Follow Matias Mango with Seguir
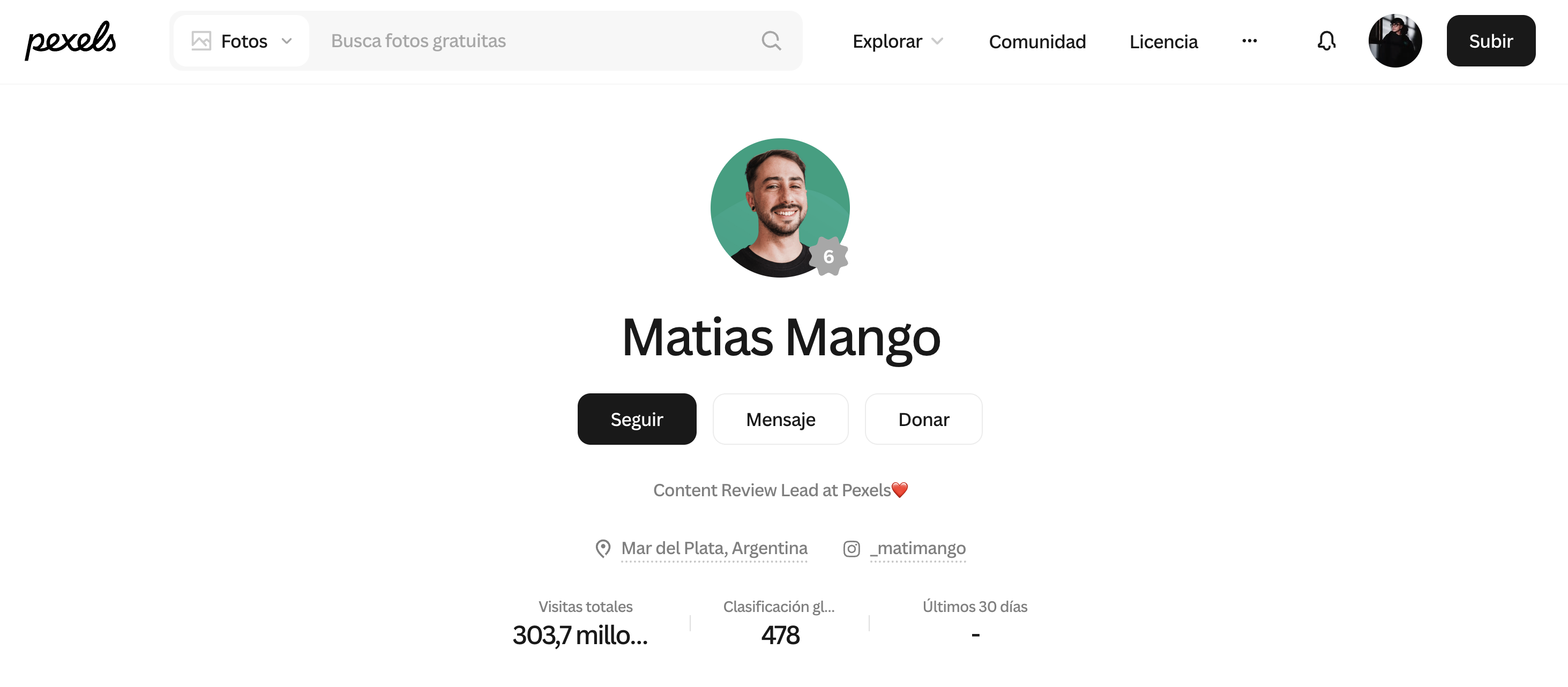Image resolution: width=1568 pixels, height=687 pixels. (636, 419)
